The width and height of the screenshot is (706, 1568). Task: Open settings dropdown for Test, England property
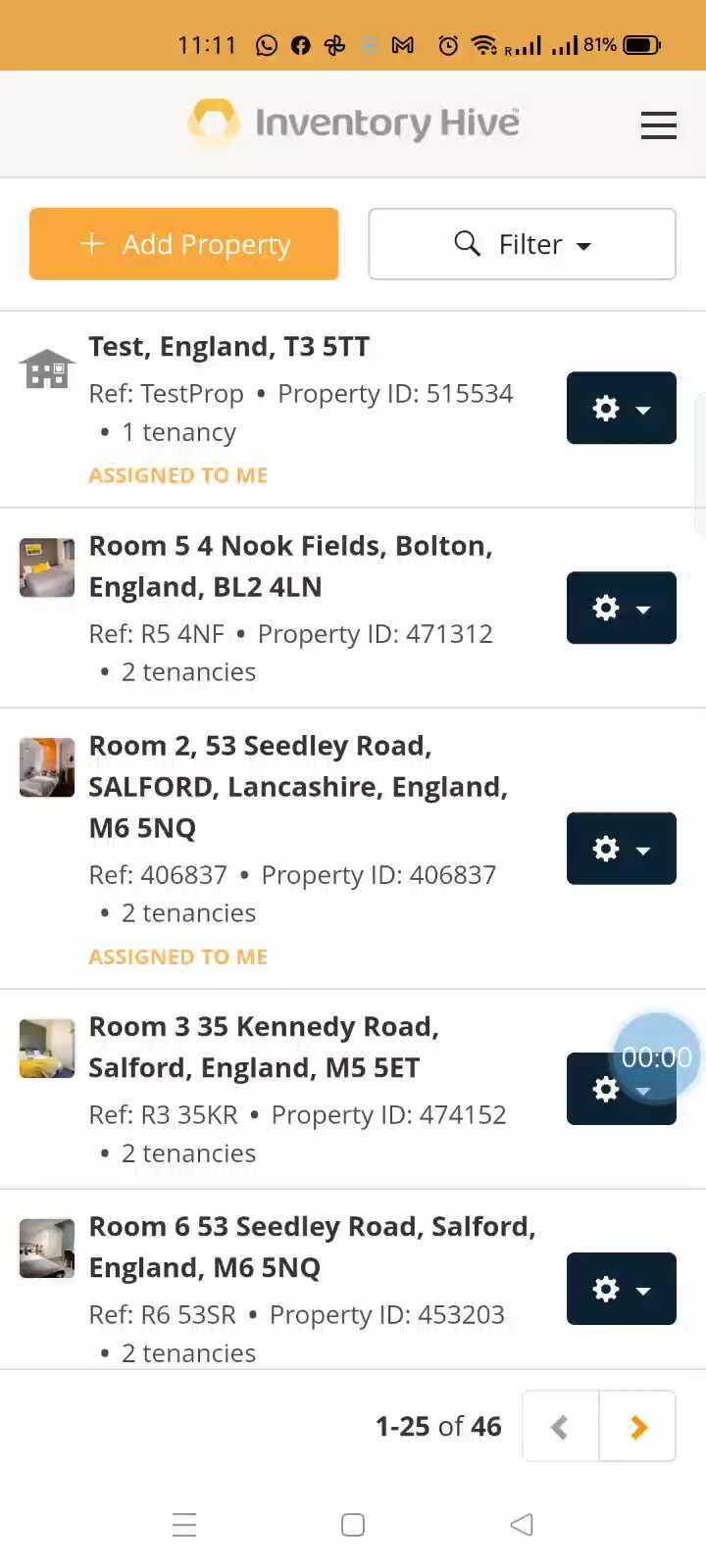pos(621,409)
